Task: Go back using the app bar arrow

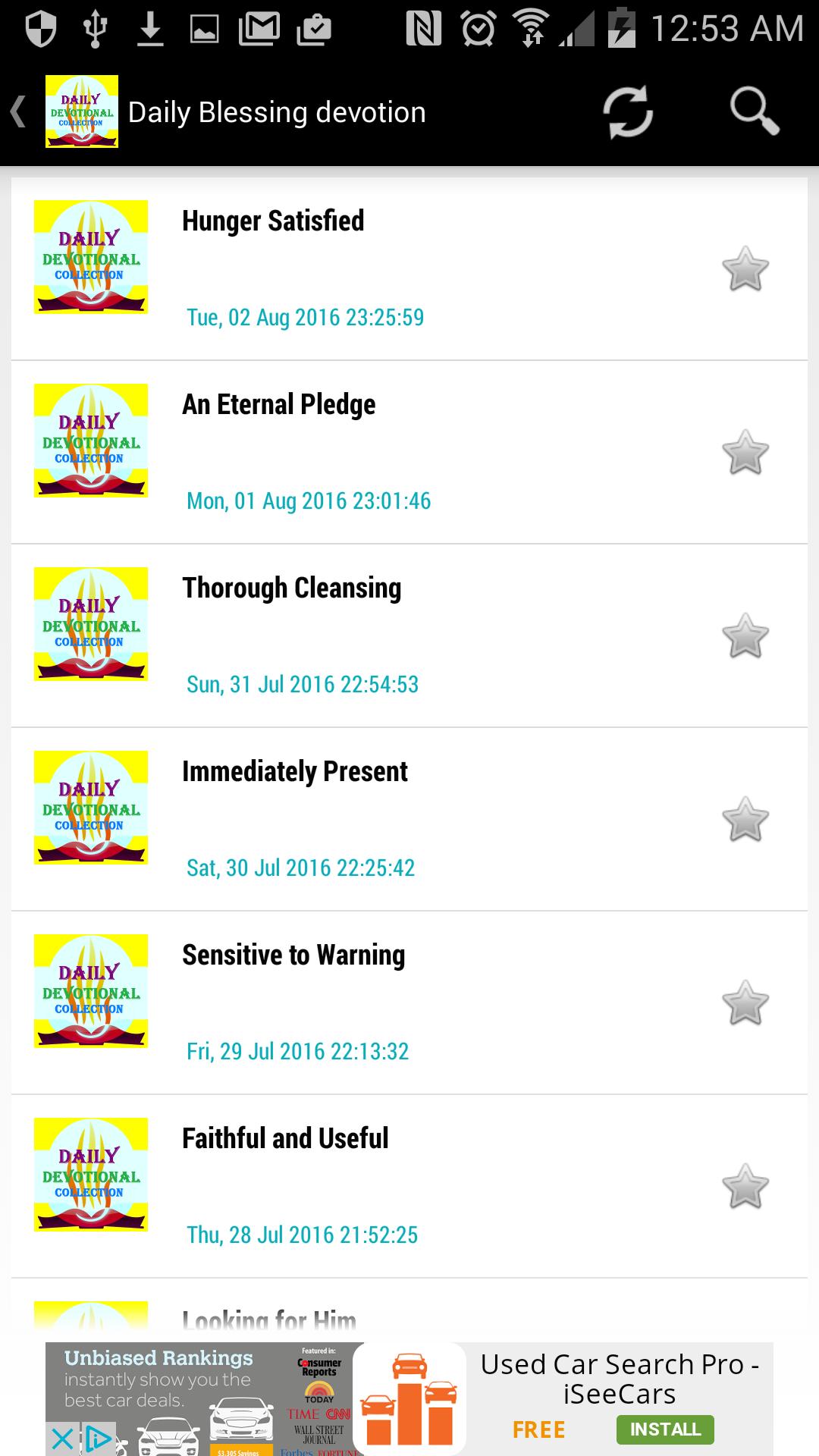Action: [20, 112]
